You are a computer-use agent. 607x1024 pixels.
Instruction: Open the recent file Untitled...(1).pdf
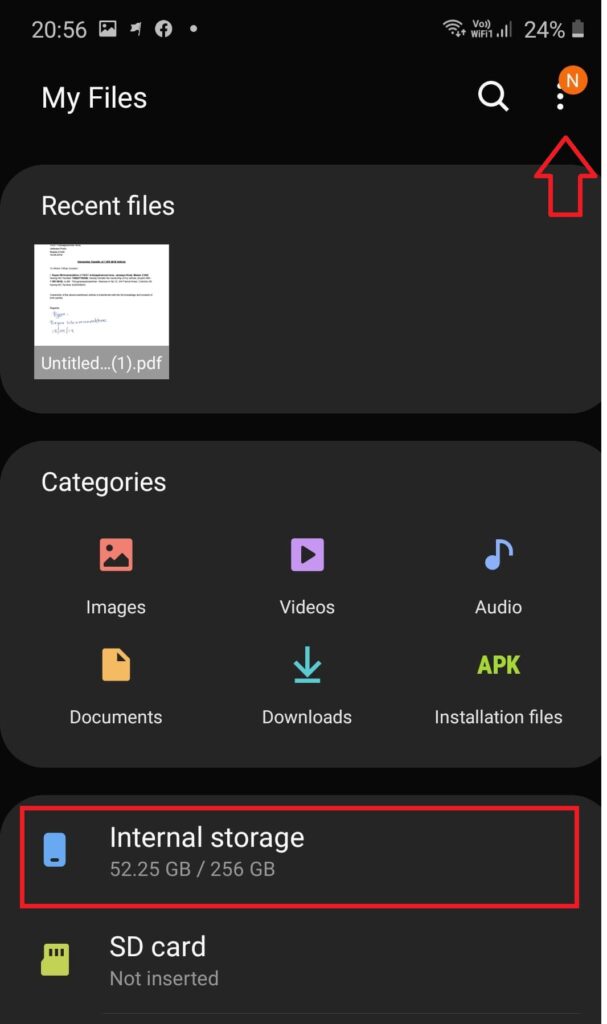pyautogui.click(x=101, y=312)
